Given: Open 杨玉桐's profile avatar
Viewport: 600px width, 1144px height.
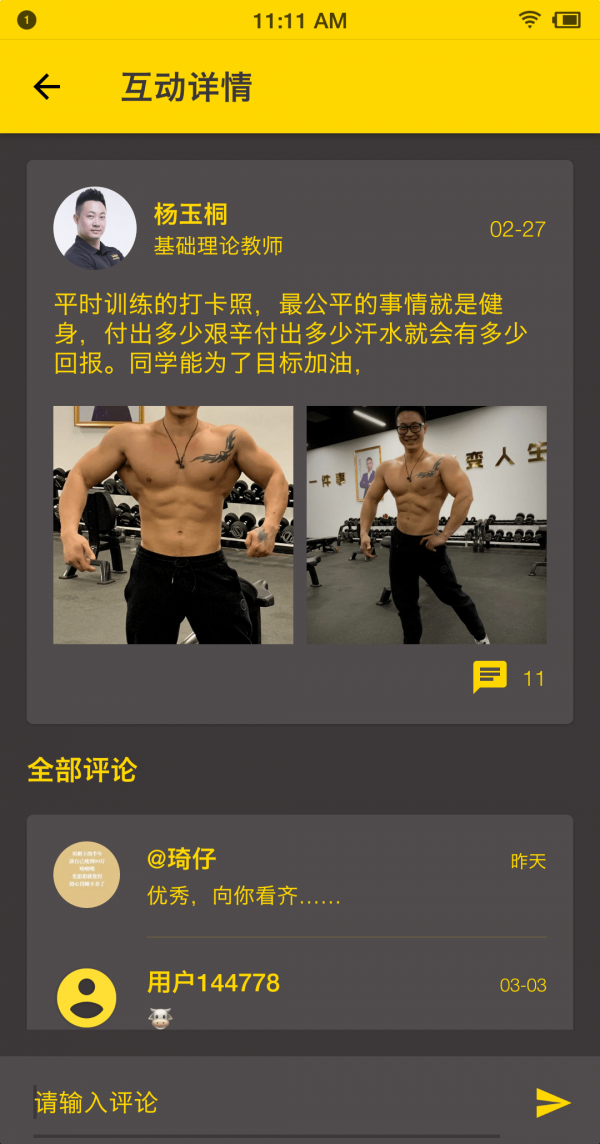Looking at the screenshot, I should pos(95,228).
